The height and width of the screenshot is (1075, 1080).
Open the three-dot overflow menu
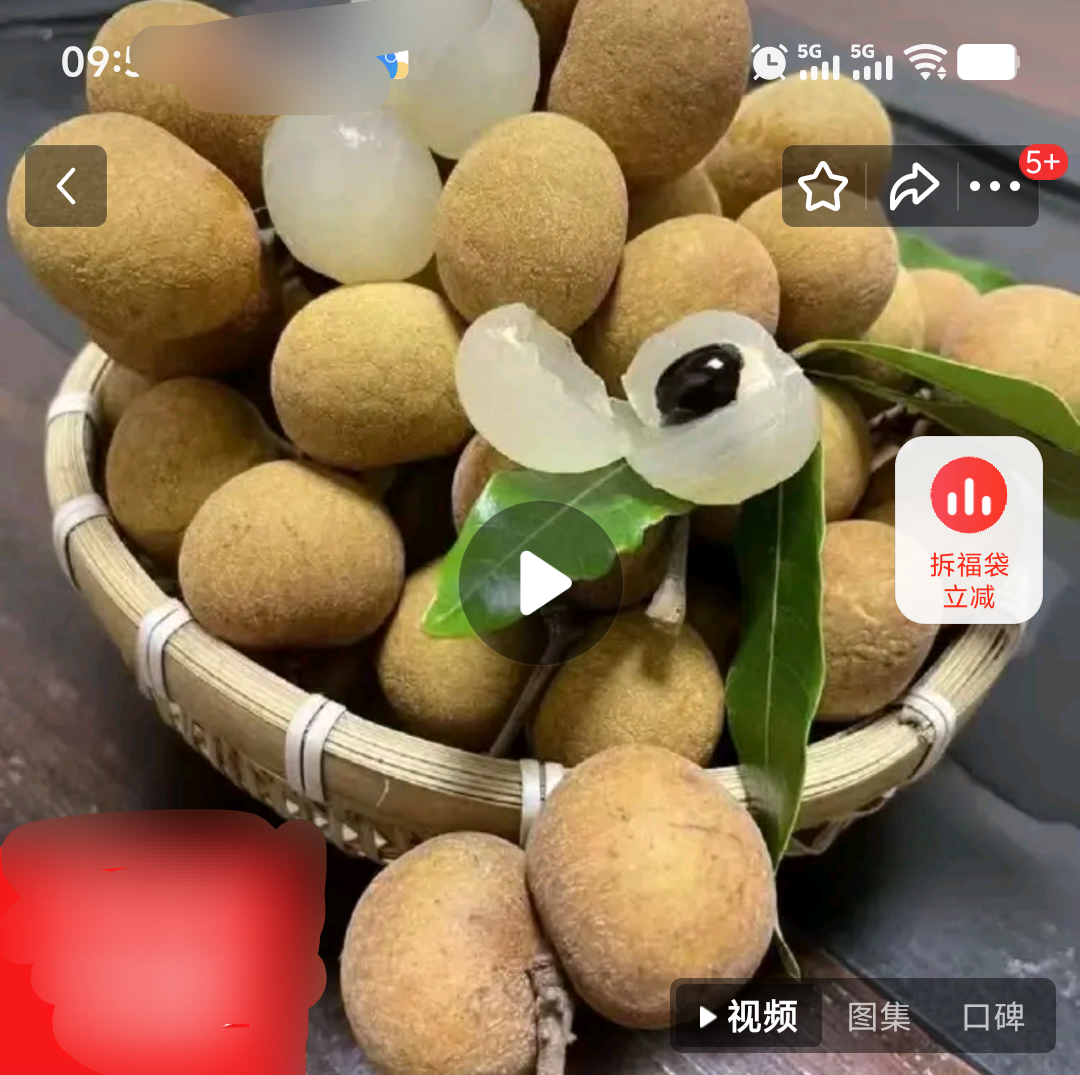(996, 187)
